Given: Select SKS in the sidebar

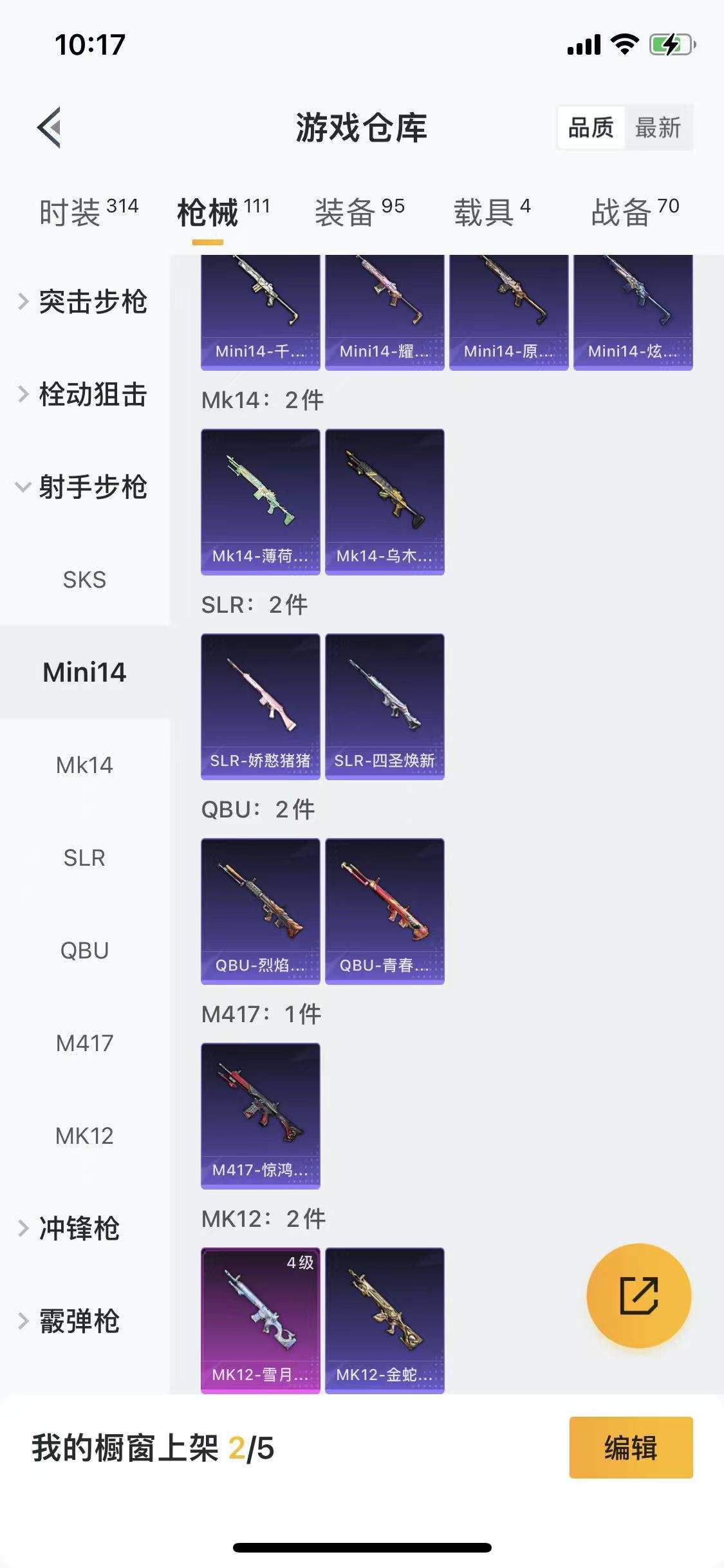Looking at the screenshot, I should point(84,580).
